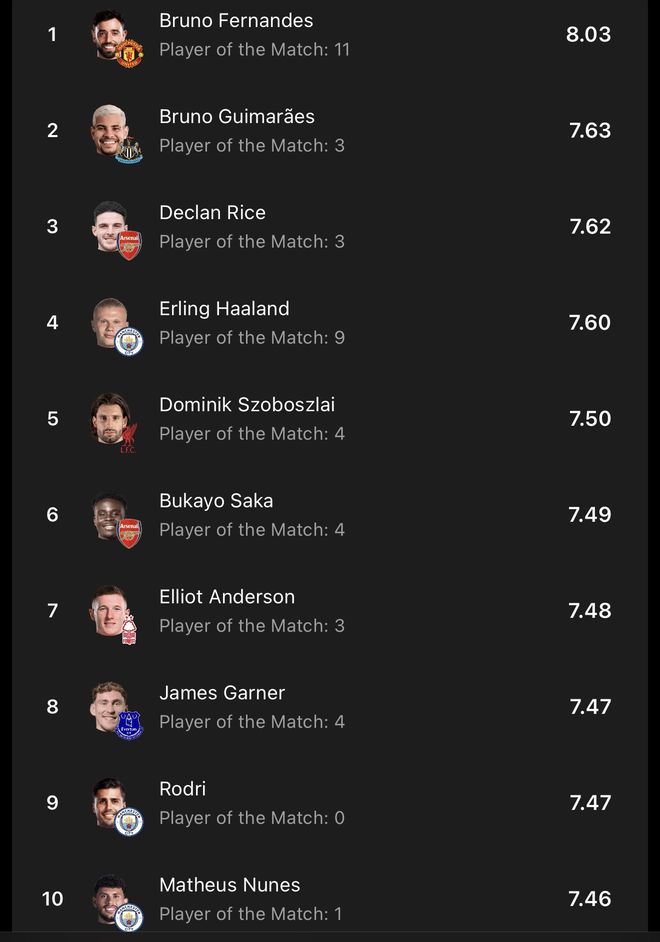View Bukayo Saka's profile
The image size is (660, 942).
point(216,501)
